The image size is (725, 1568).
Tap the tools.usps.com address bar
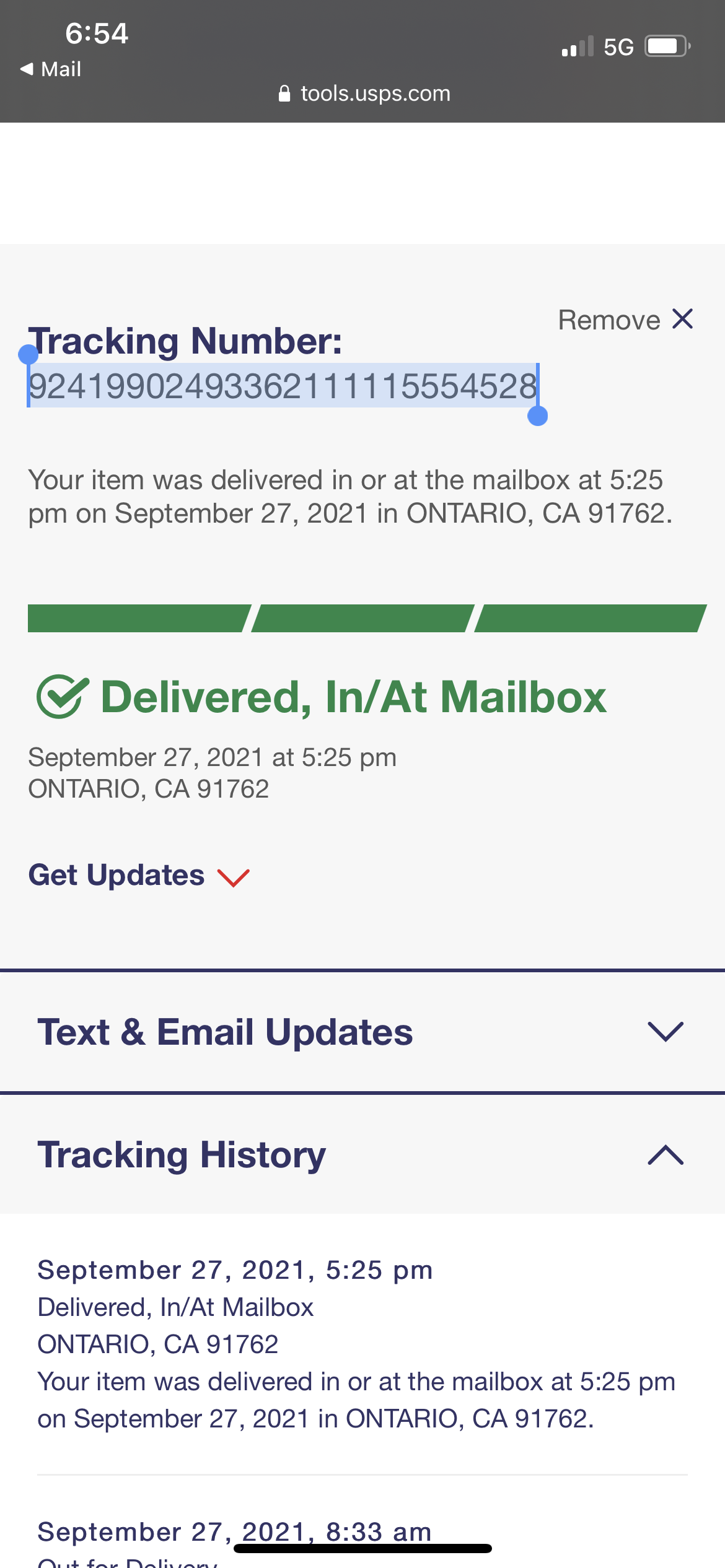point(364,94)
